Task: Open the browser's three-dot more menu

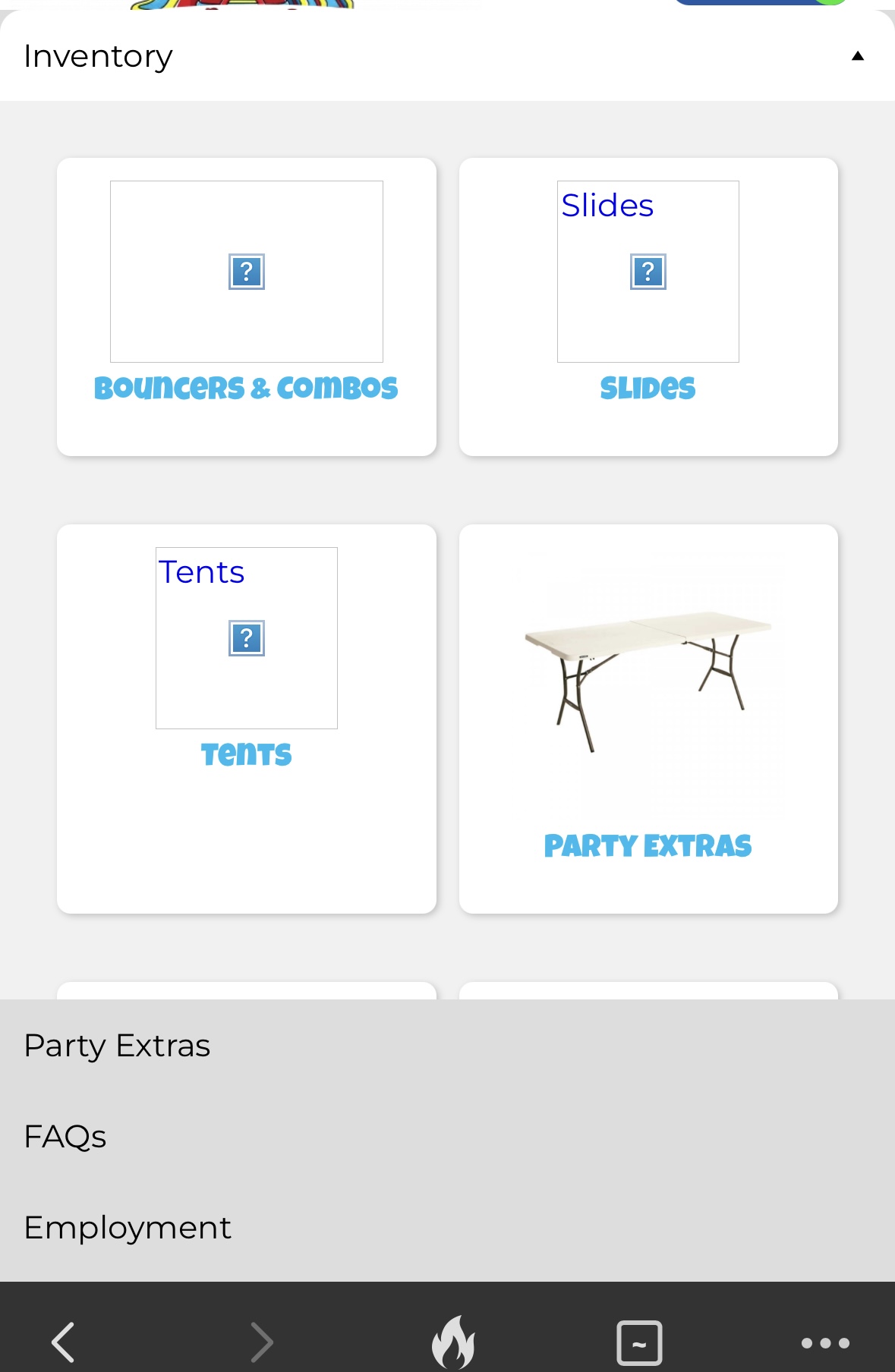Action: tap(825, 1342)
